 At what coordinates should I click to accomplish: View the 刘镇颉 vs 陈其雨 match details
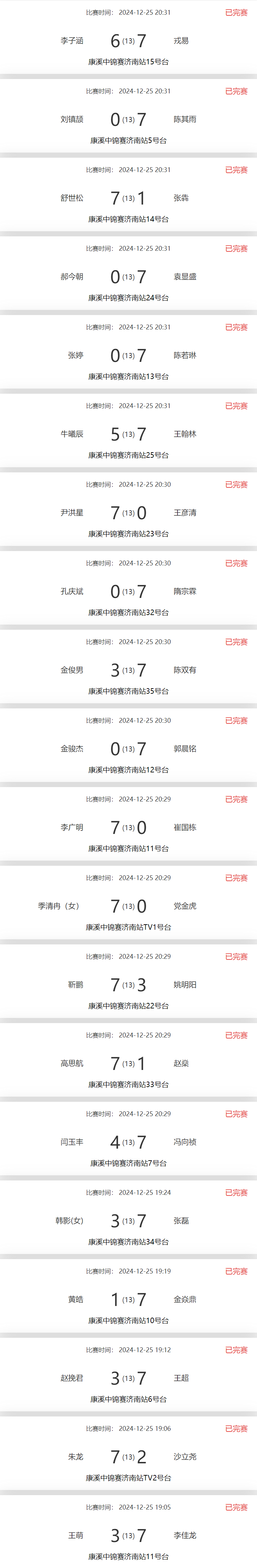click(x=128, y=119)
